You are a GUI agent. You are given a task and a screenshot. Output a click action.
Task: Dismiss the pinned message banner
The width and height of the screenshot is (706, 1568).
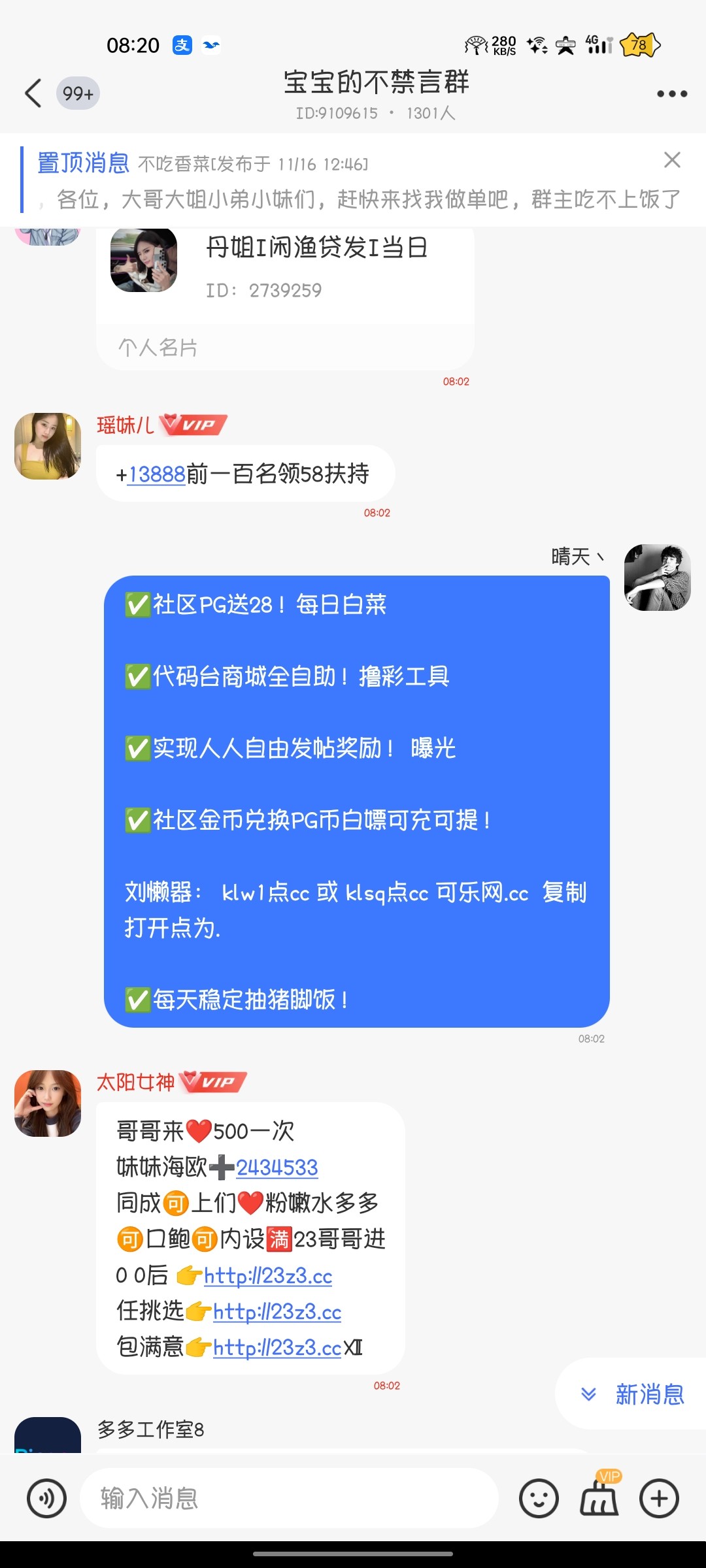672,160
